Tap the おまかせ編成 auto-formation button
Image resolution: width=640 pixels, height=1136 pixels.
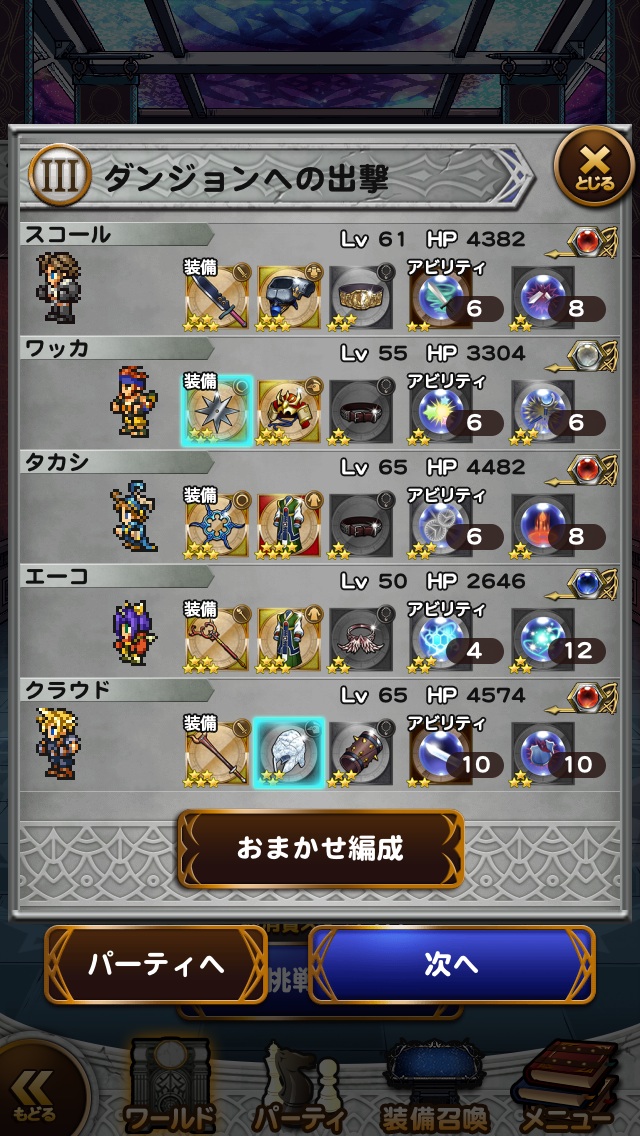point(320,849)
